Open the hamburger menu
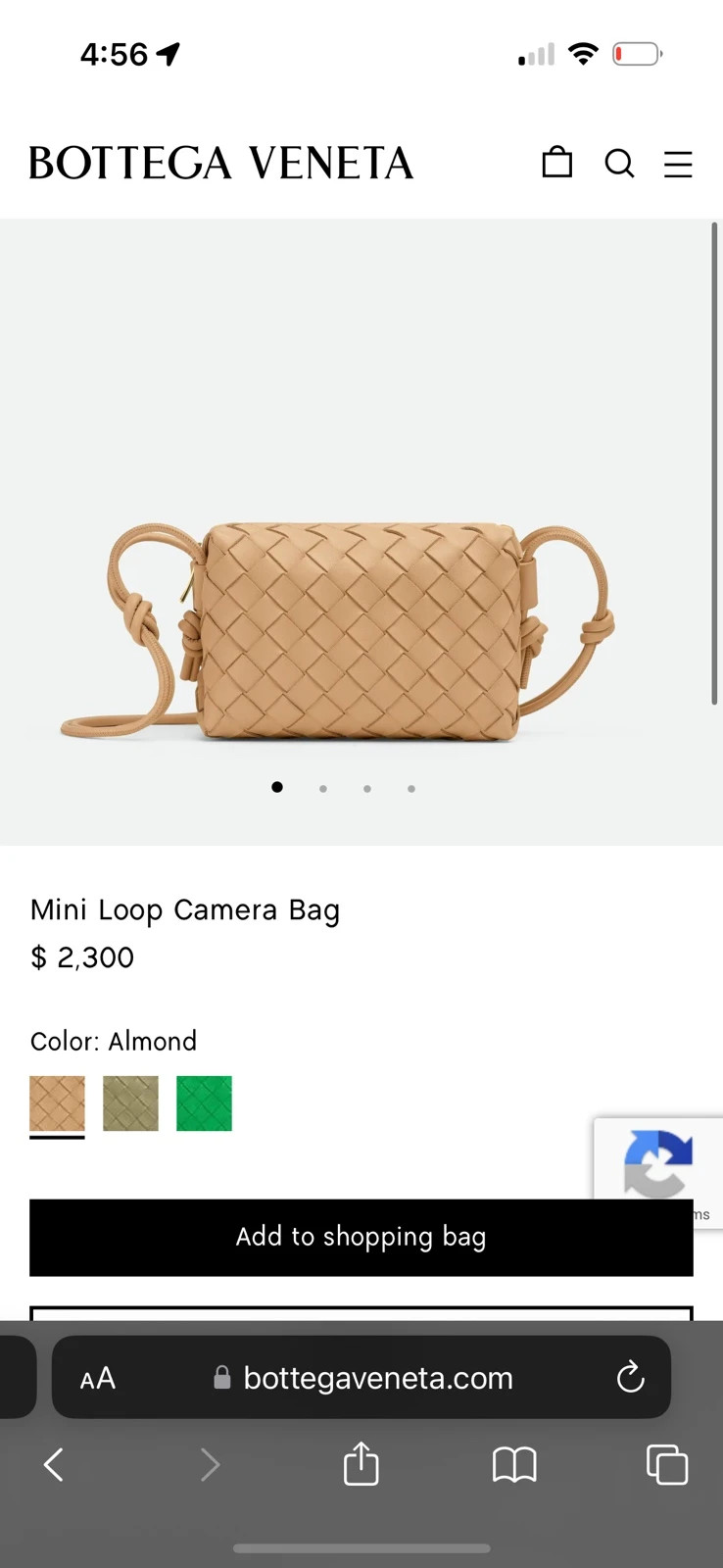 coord(678,164)
